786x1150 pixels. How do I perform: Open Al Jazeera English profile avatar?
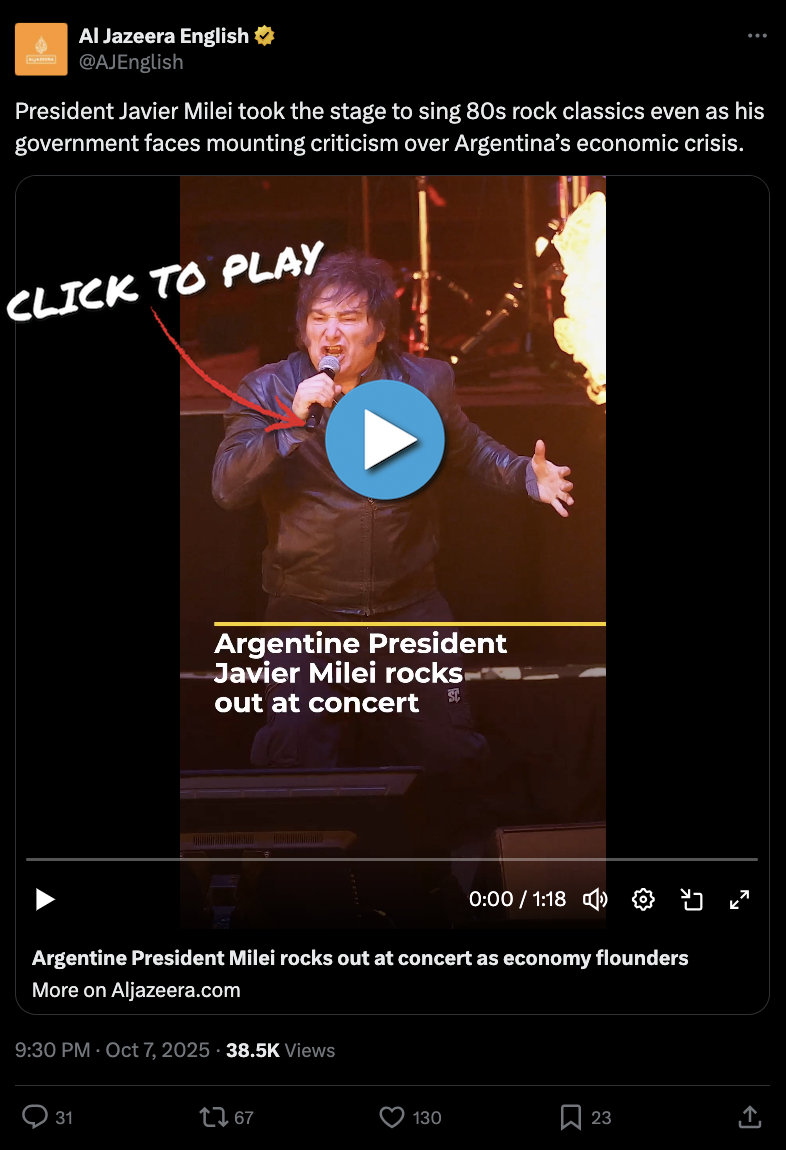pos(41,49)
